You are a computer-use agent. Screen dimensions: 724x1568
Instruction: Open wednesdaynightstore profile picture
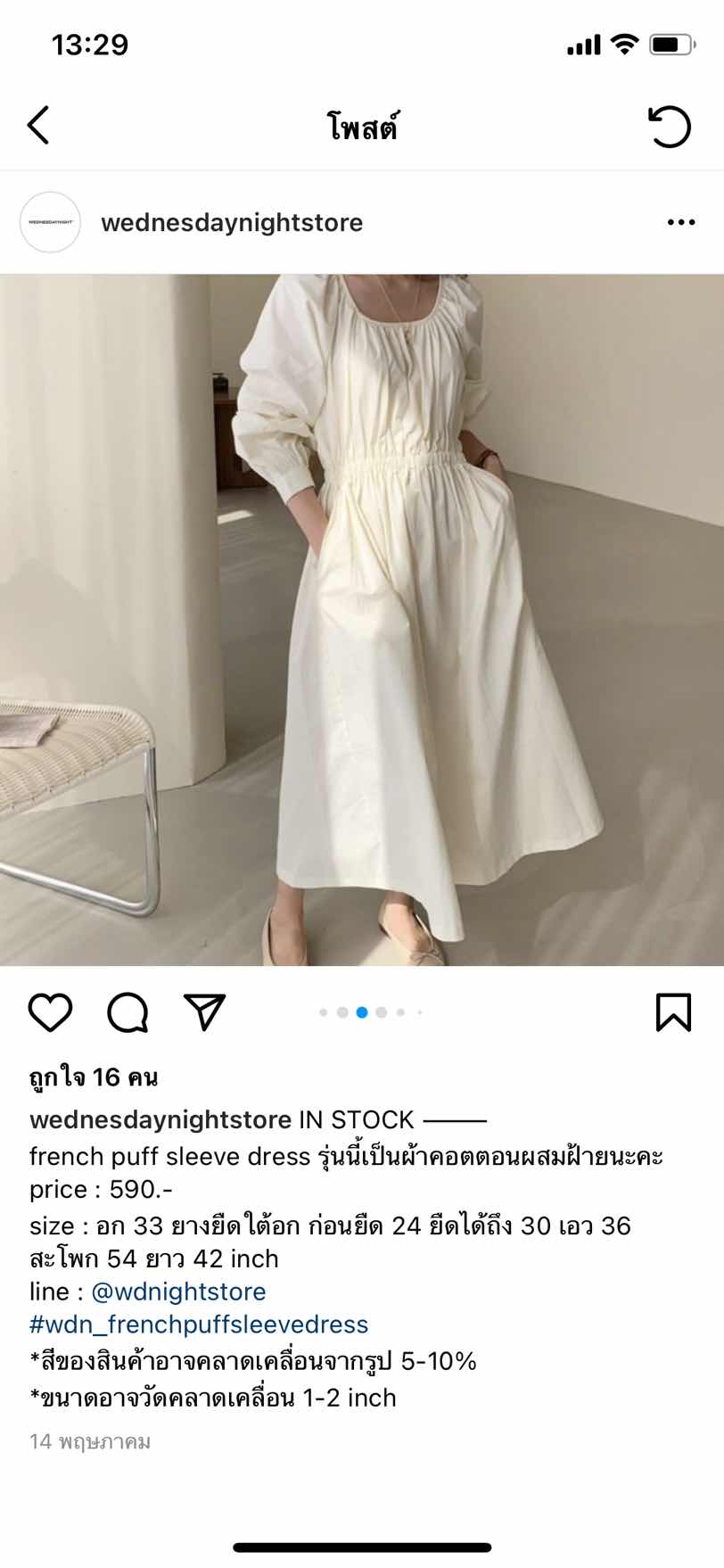(51, 222)
